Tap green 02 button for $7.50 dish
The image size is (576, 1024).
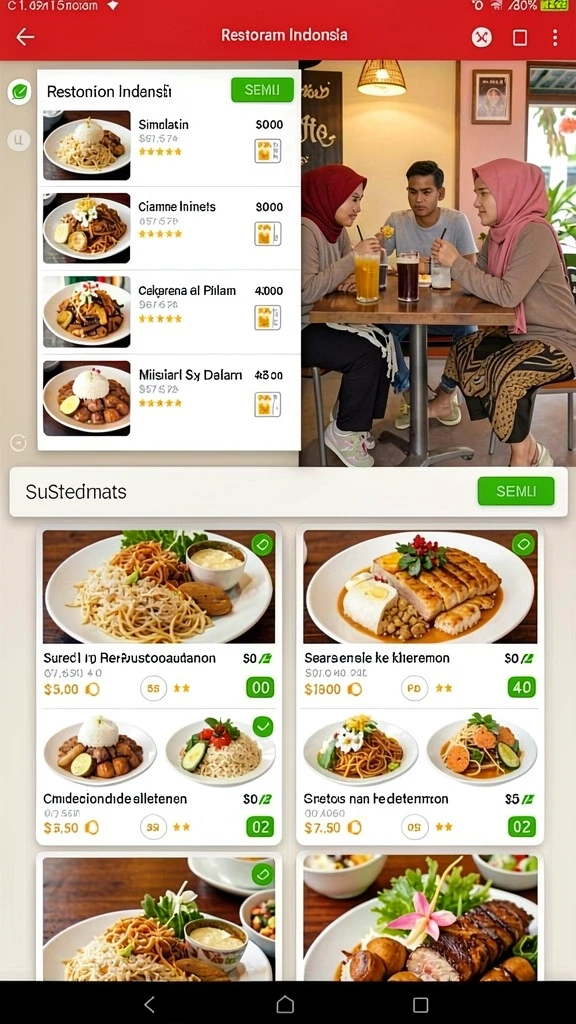click(522, 827)
